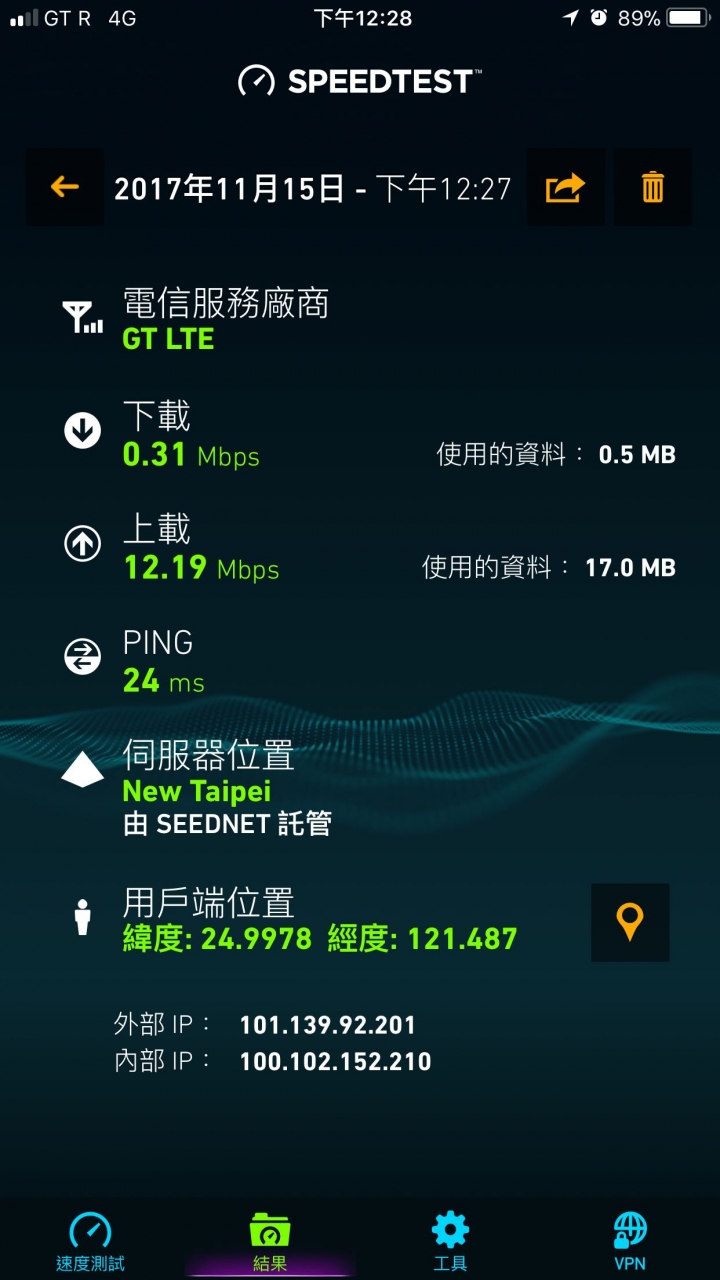Viewport: 720px width, 1280px height.
Task: Share this speed test result
Action: pos(565,187)
